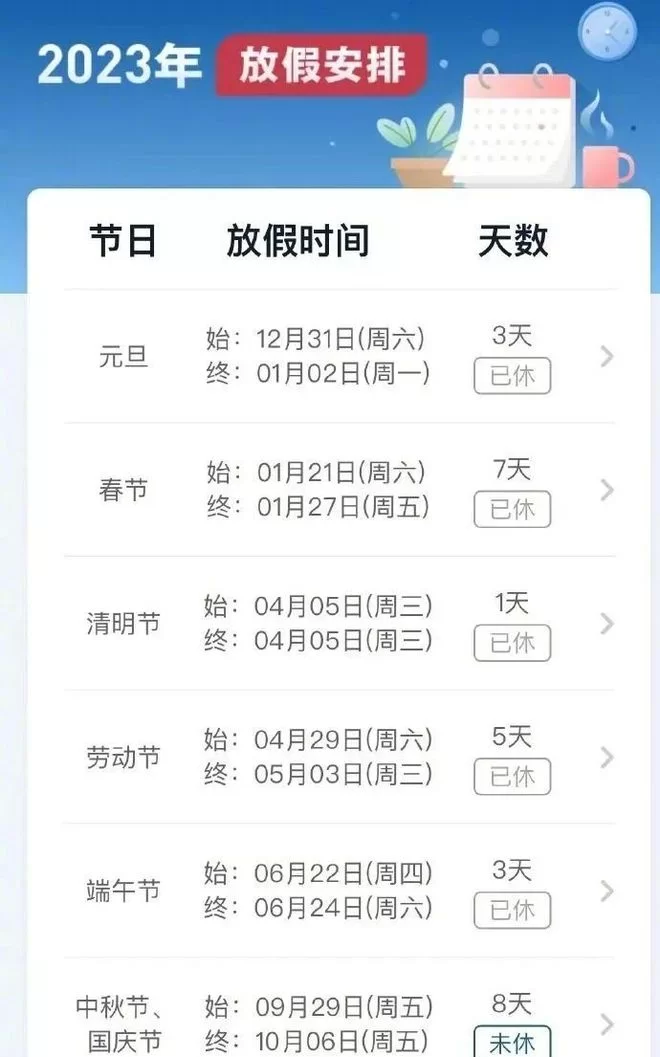Open the 清明节 holiday row
The height and width of the screenshot is (1057, 660).
click(340, 624)
